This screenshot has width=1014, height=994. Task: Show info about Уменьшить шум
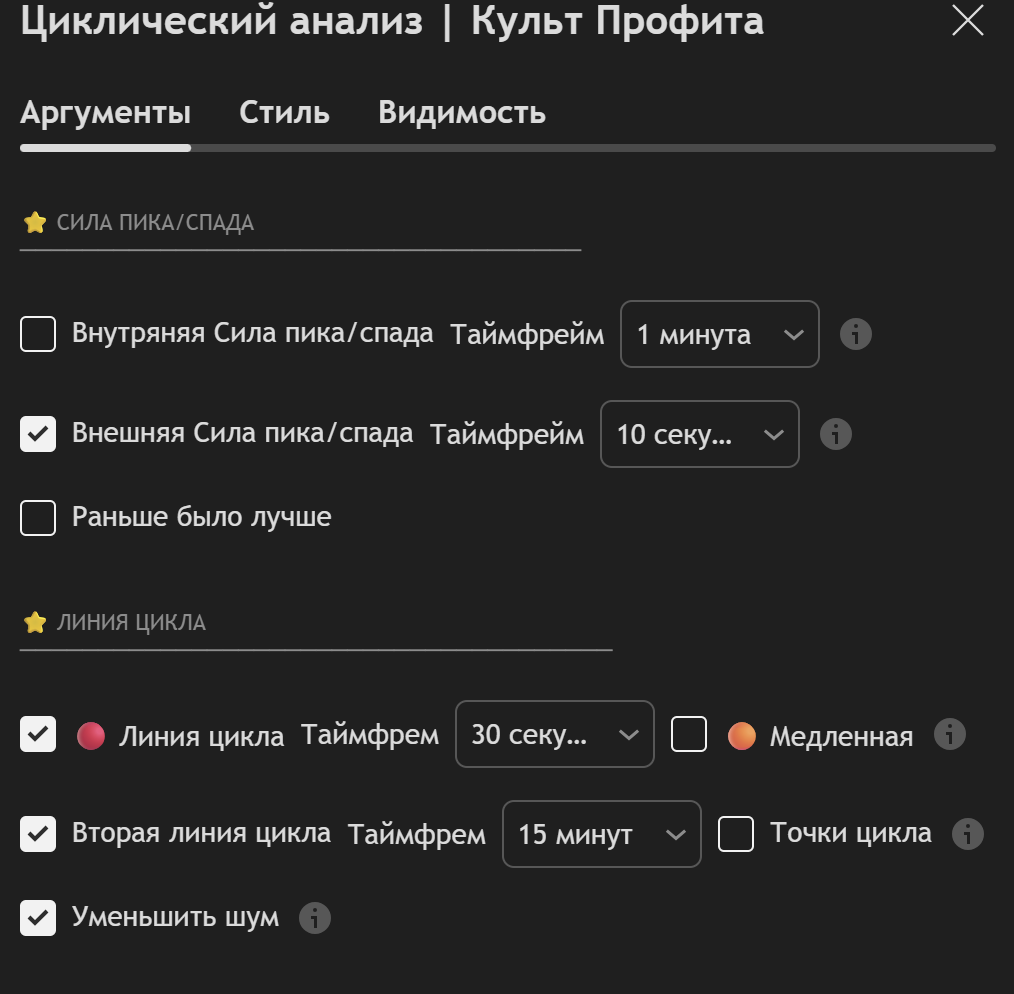314,918
